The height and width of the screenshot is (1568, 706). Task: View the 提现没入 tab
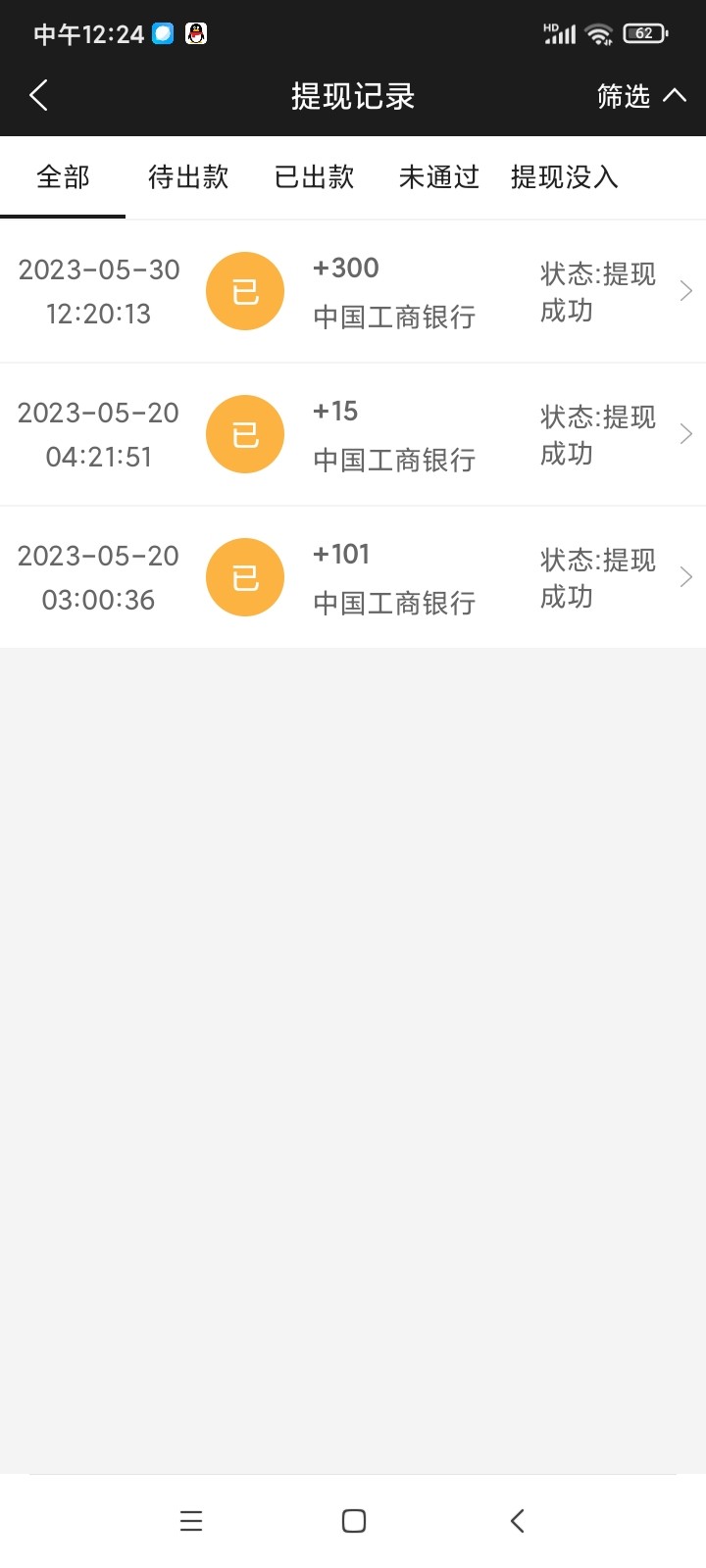pyautogui.click(x=565, y=177)
